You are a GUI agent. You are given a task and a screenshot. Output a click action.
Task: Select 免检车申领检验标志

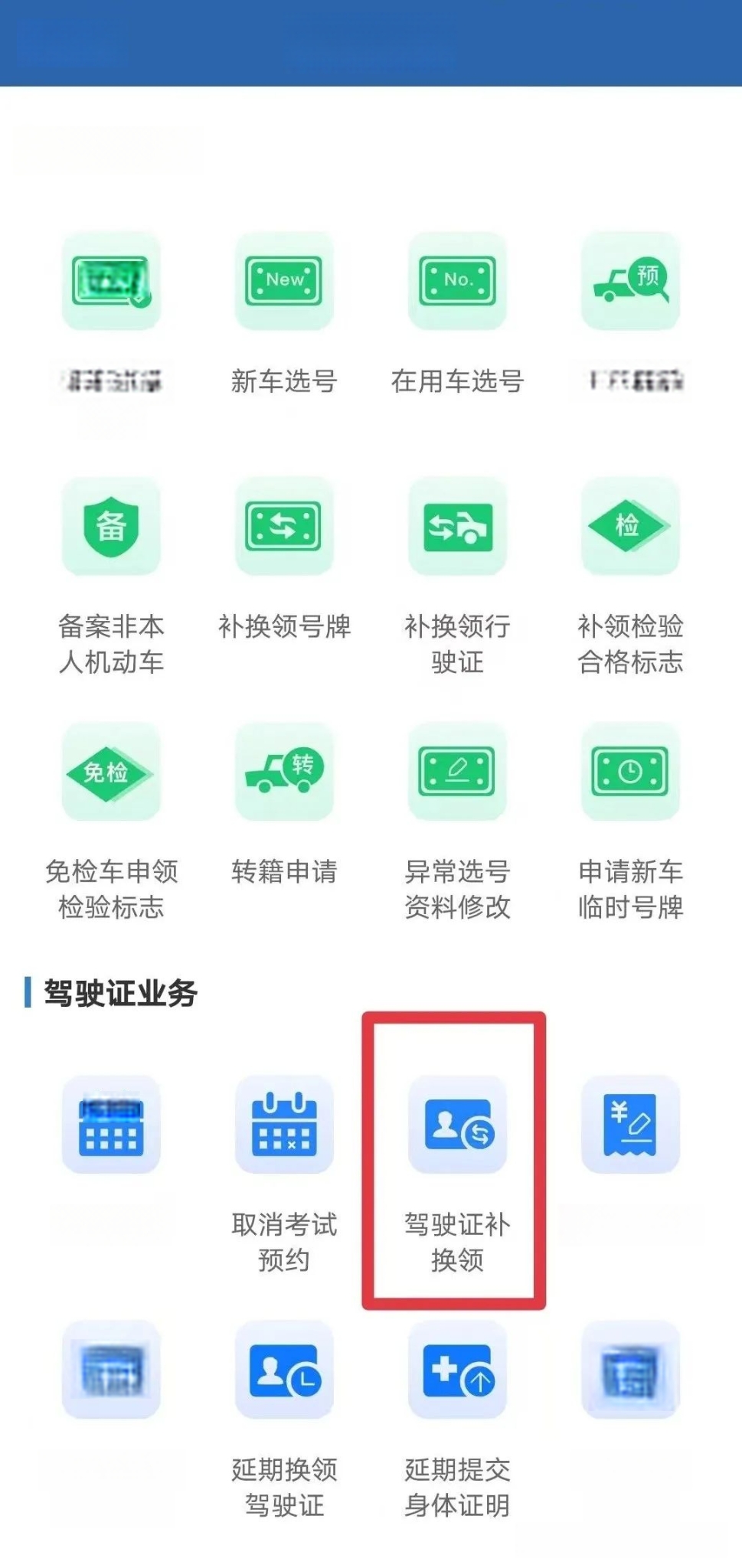pyautogui.click(x=111, y=772)
